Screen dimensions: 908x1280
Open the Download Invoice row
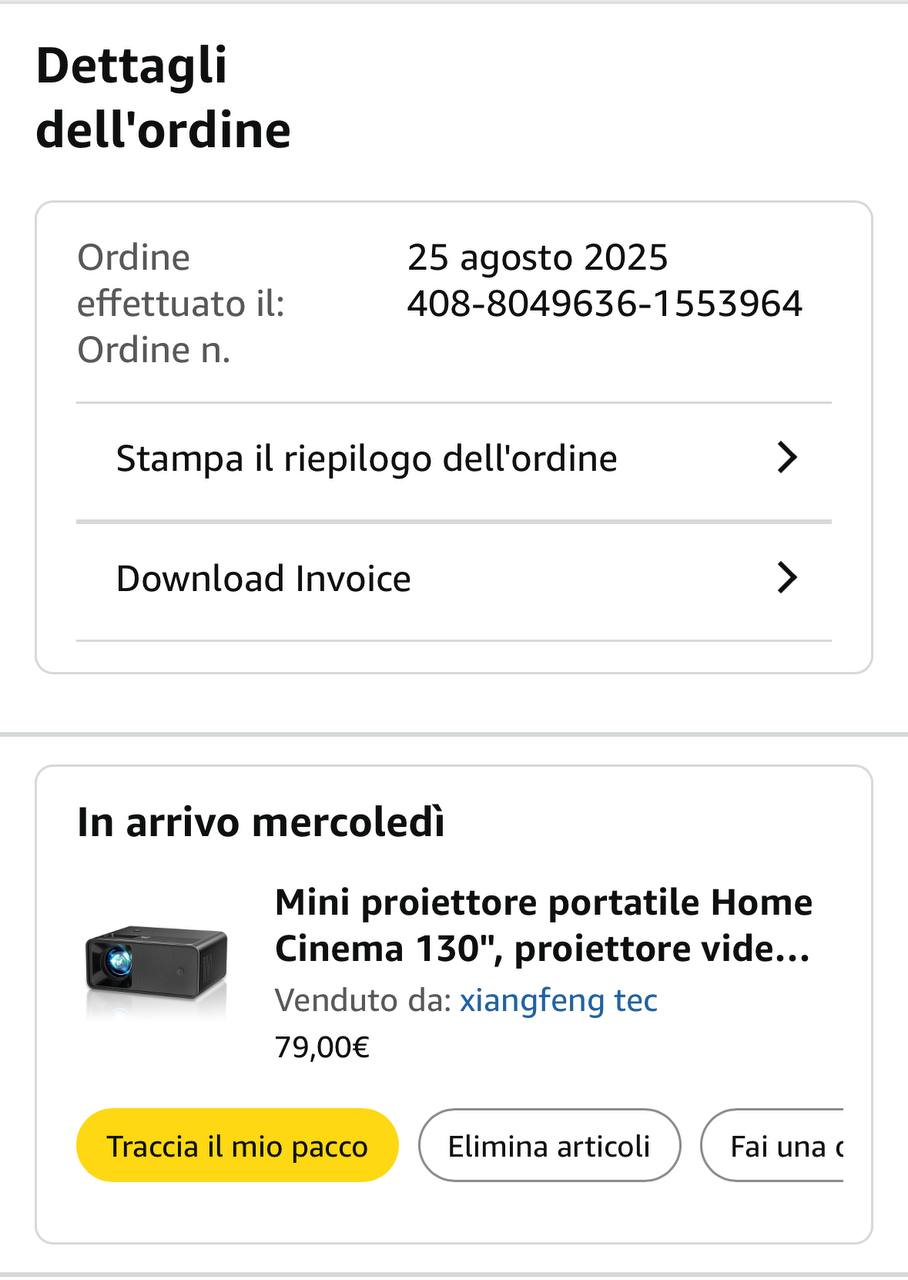point(453,579)
